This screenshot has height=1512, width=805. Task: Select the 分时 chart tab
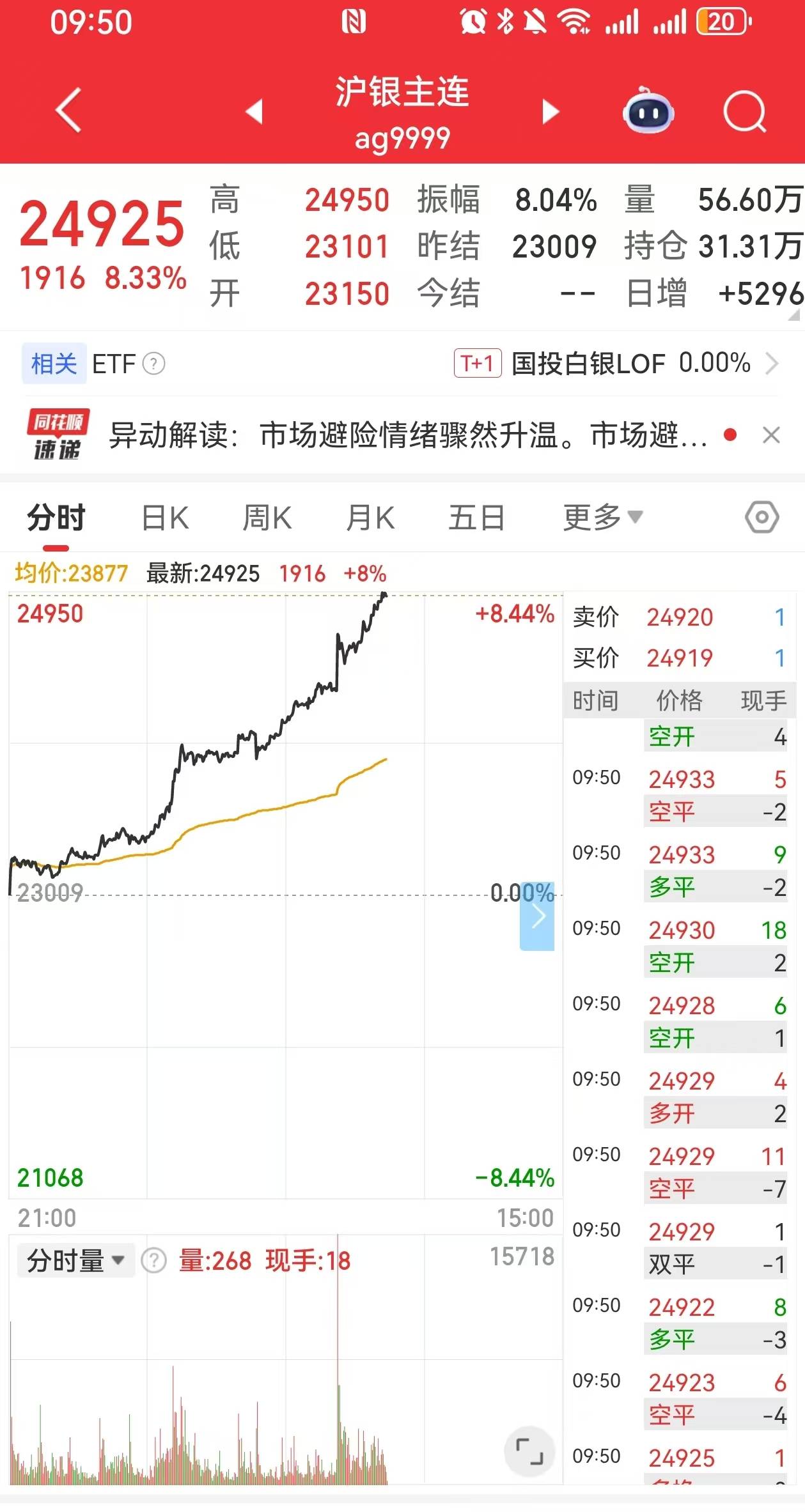point(56,517)
